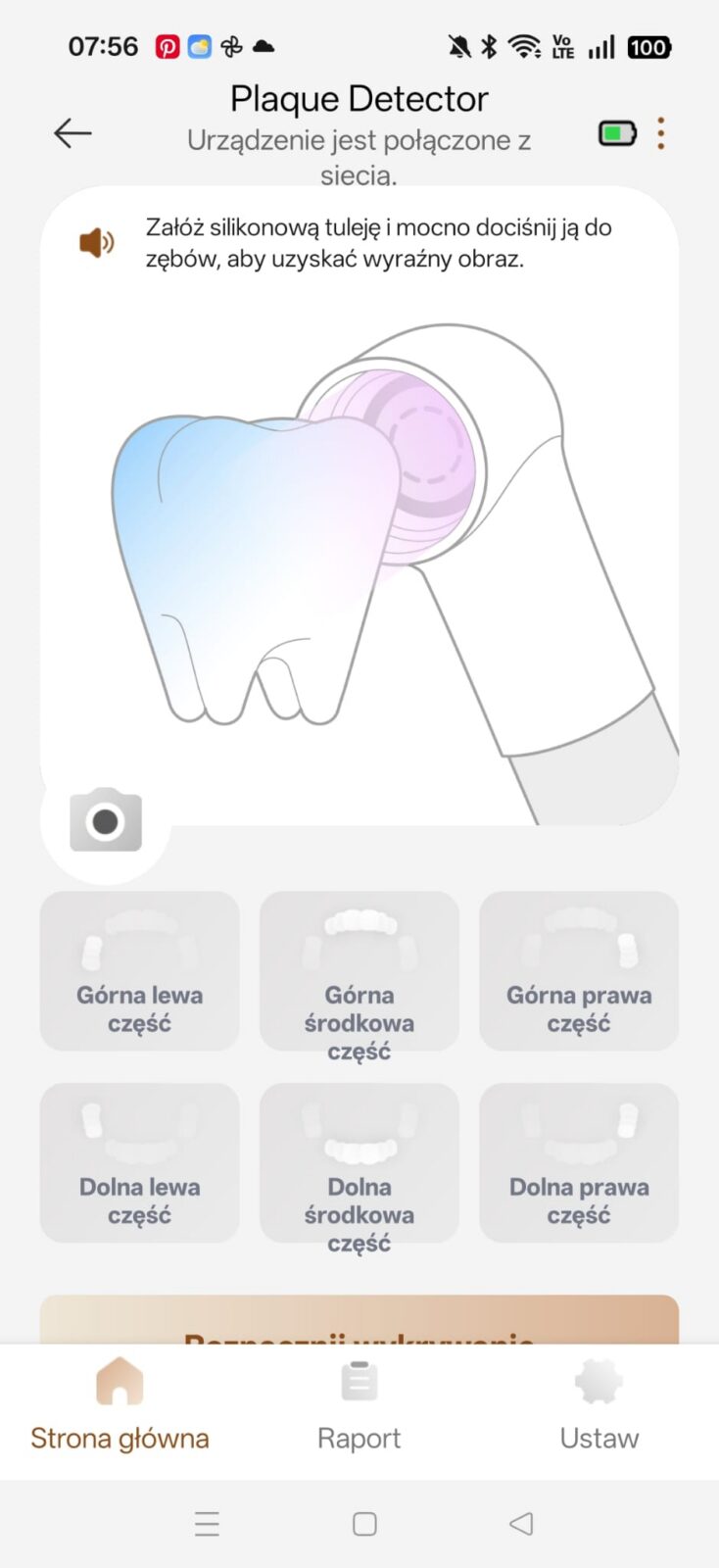
Task: Tap the speaker icon to play instructions
Action: 96,242
